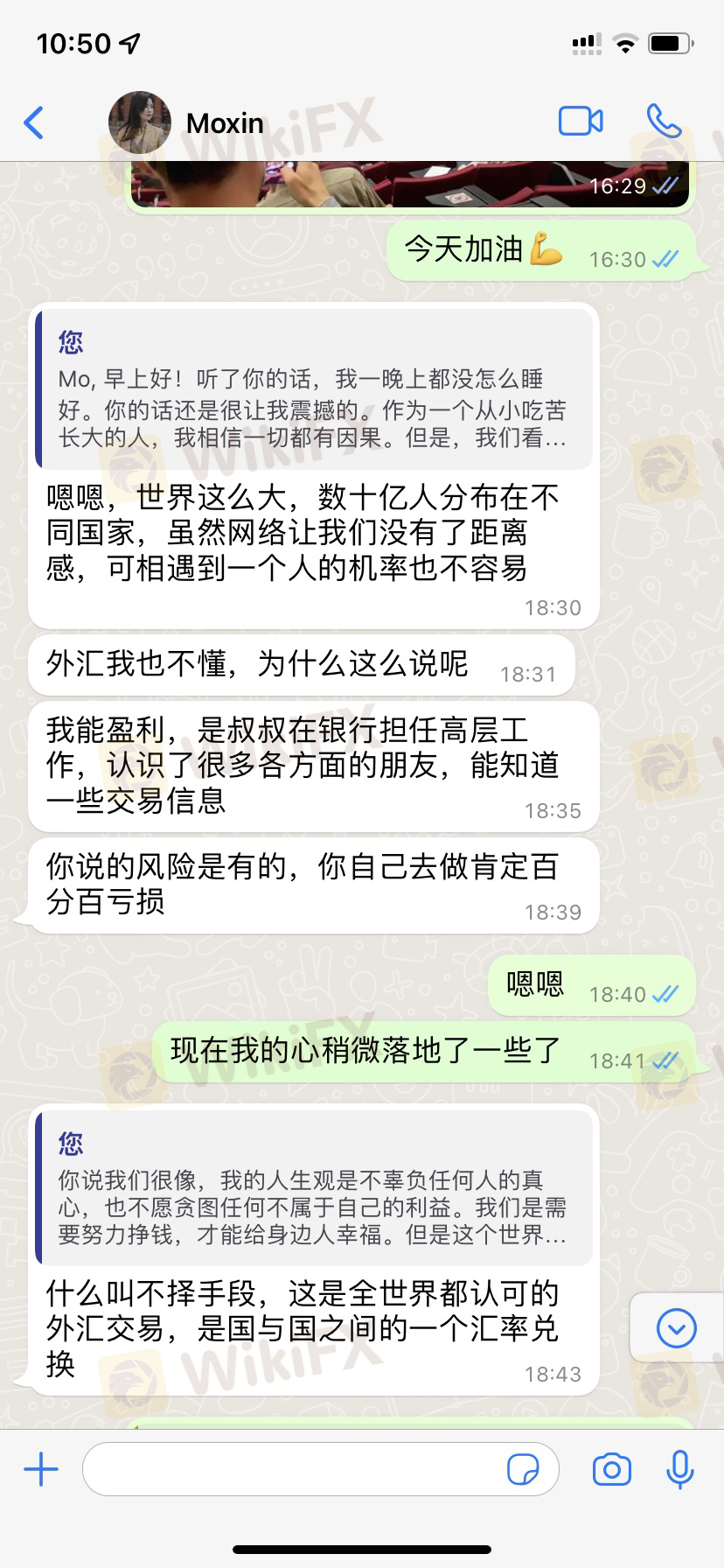Image resolution: width=724 pixels, height=1568 pixels.
Task: Go back to the chat list
Action: 34,123
